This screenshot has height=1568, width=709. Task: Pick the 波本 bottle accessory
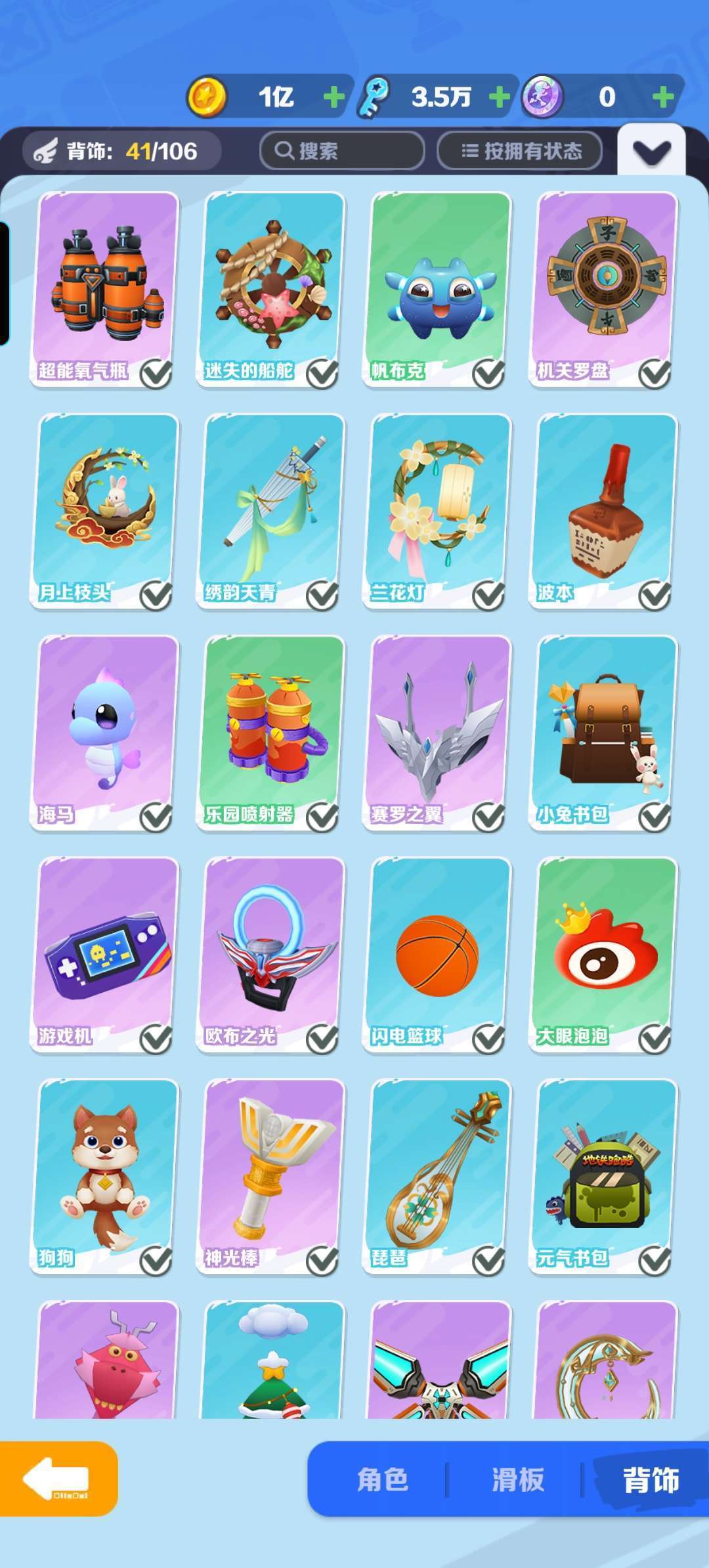[604, 511]
